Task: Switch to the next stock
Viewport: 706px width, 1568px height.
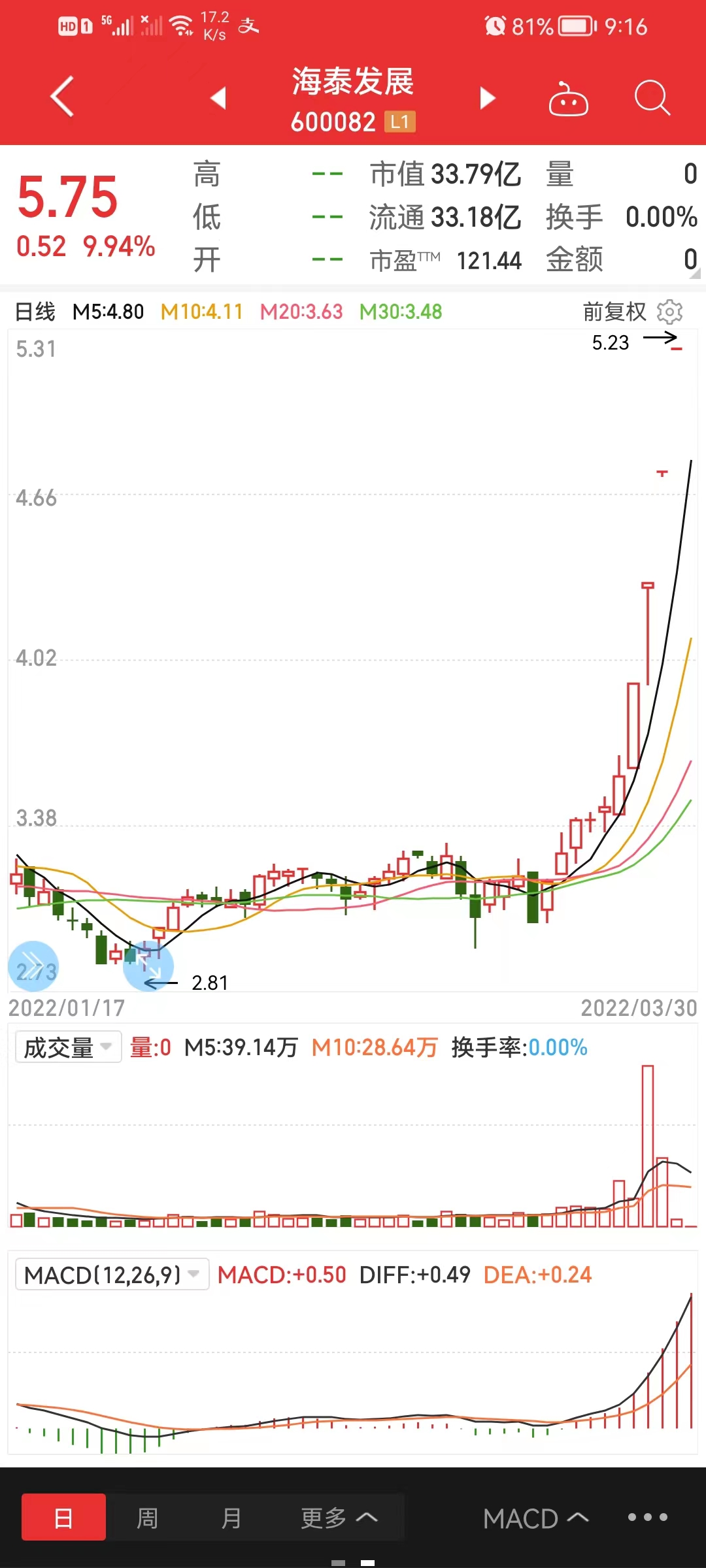Action: coord(487,98)
